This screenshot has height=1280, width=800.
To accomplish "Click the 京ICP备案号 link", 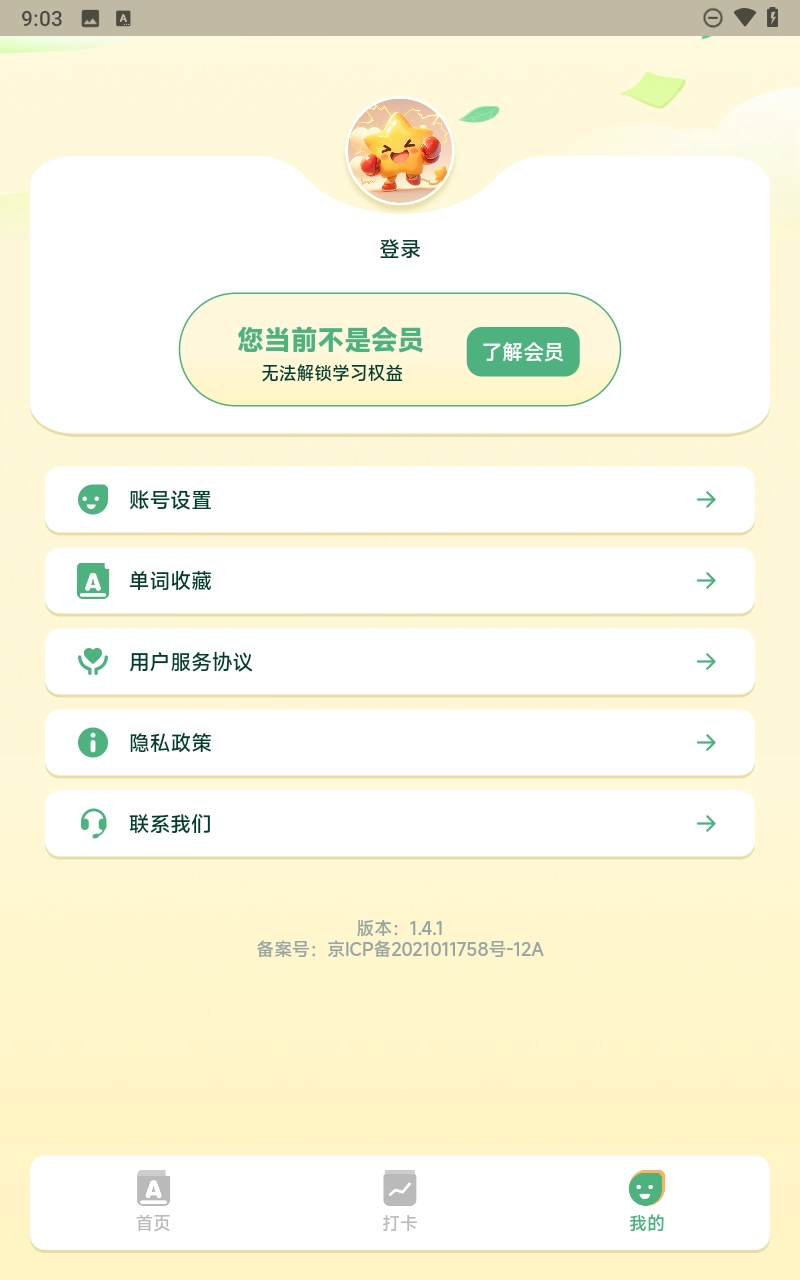I will 400,949.
